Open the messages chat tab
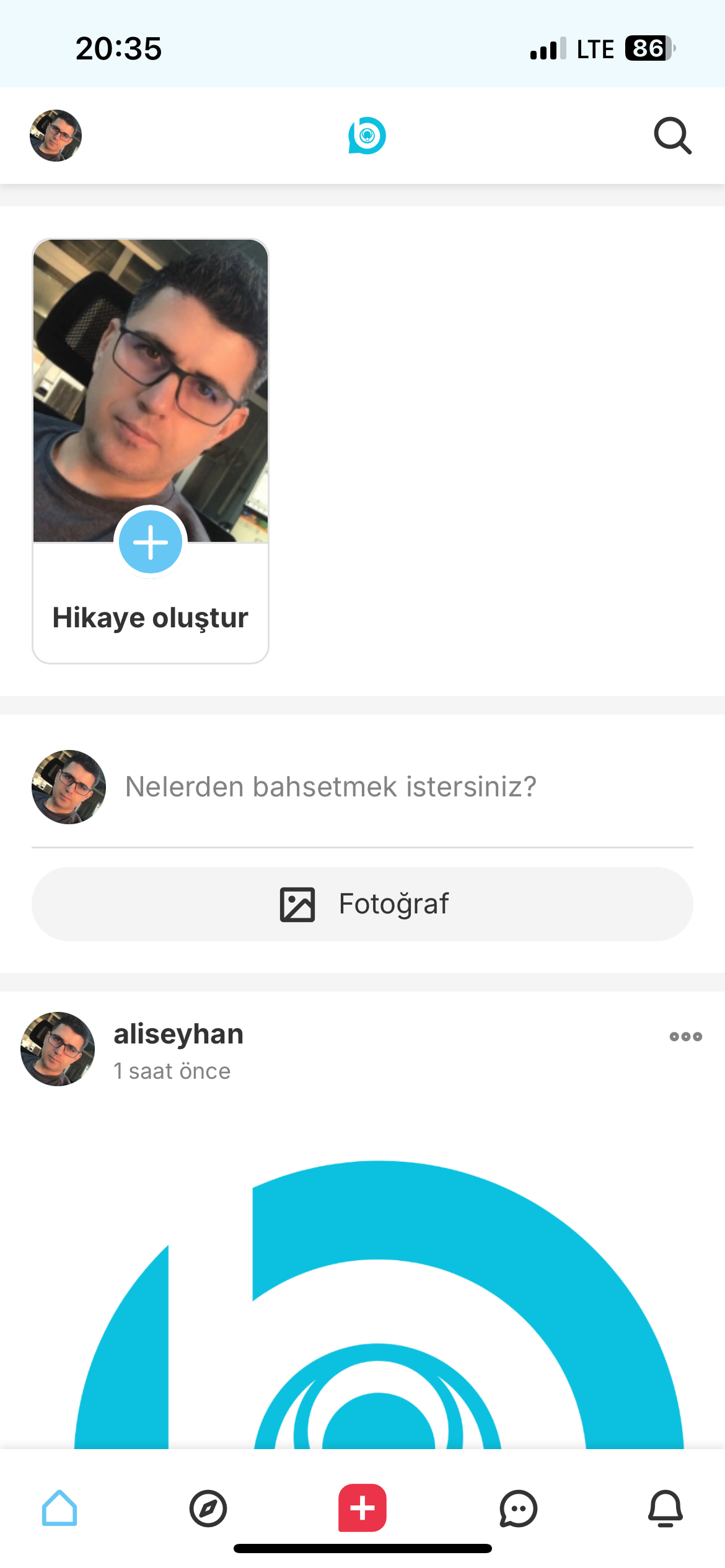The image size is (725, 1568). click(518, 1508)
